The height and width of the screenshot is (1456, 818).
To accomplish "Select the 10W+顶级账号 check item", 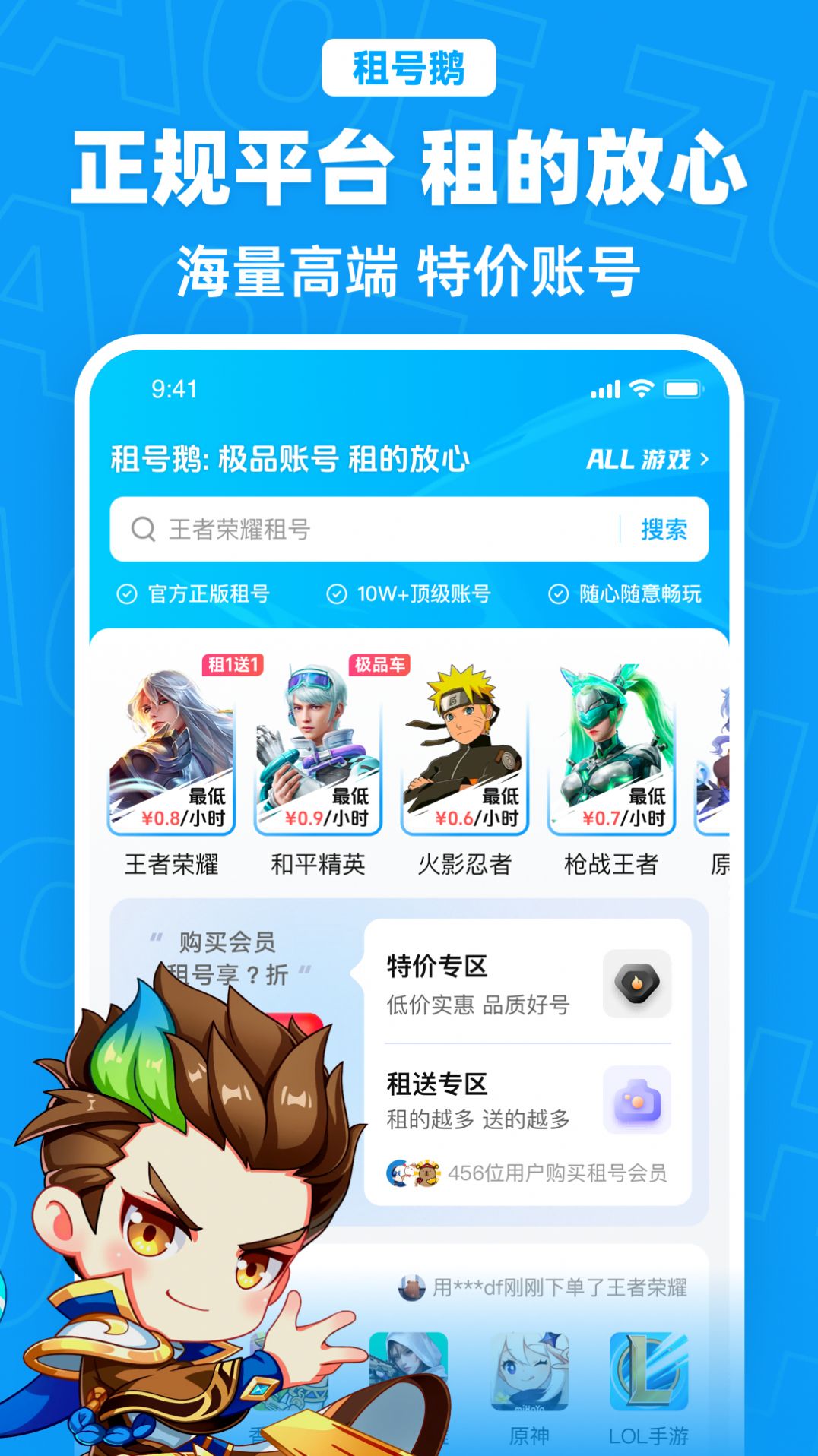I will click(x=335, y=594).
